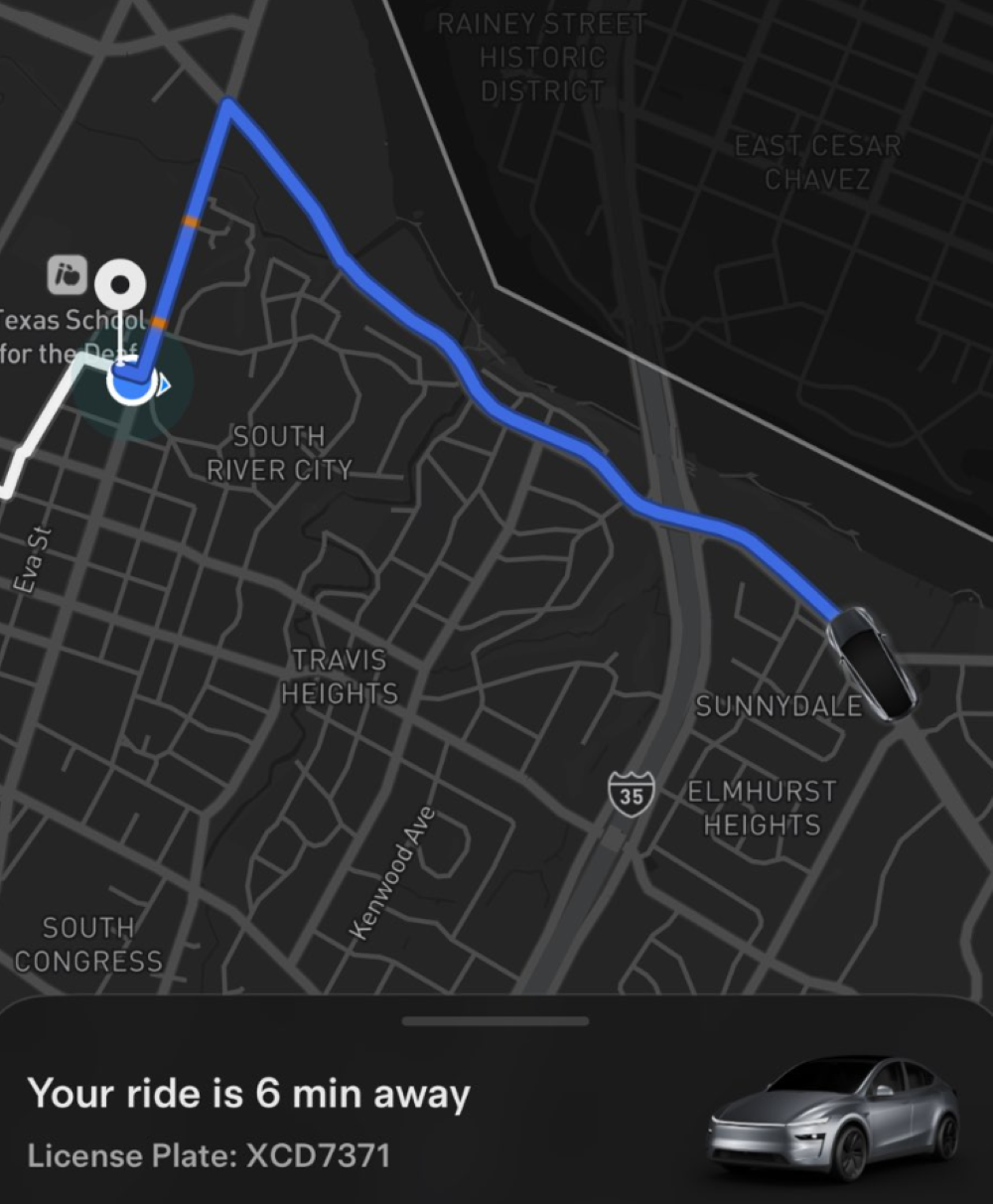Tap the pickup pin marker on map

[122, 285]
